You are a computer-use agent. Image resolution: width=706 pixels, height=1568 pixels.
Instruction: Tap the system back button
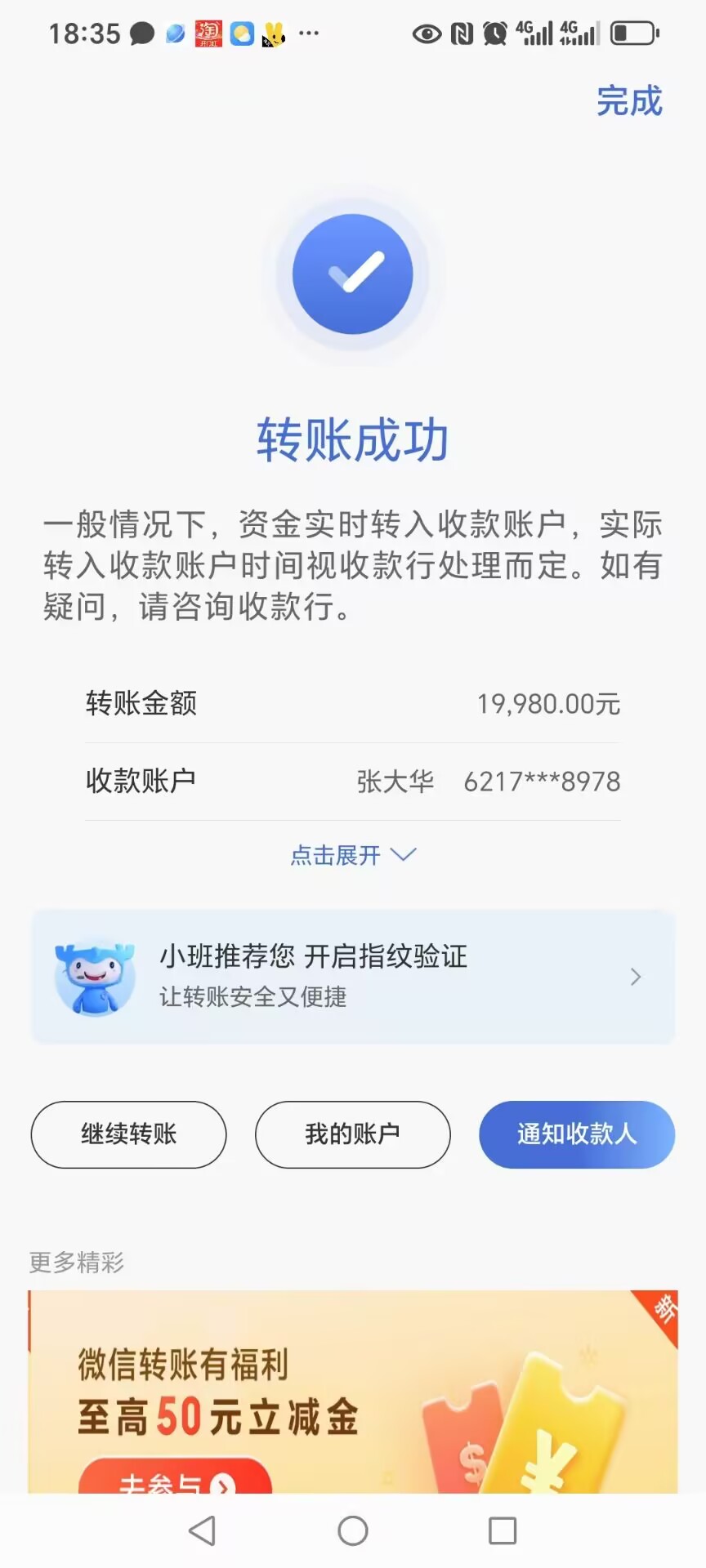[x=202, y=1530]
